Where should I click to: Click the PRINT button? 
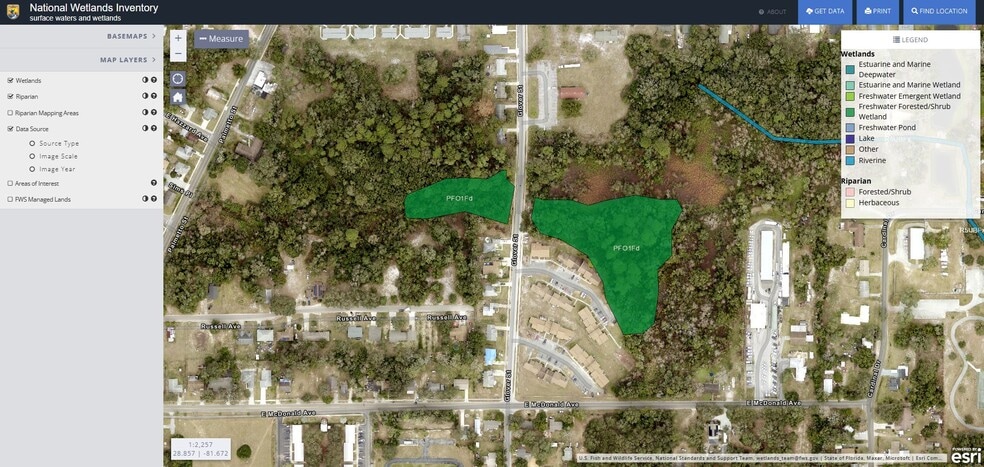pyautogui.click(x=878, y=11)
